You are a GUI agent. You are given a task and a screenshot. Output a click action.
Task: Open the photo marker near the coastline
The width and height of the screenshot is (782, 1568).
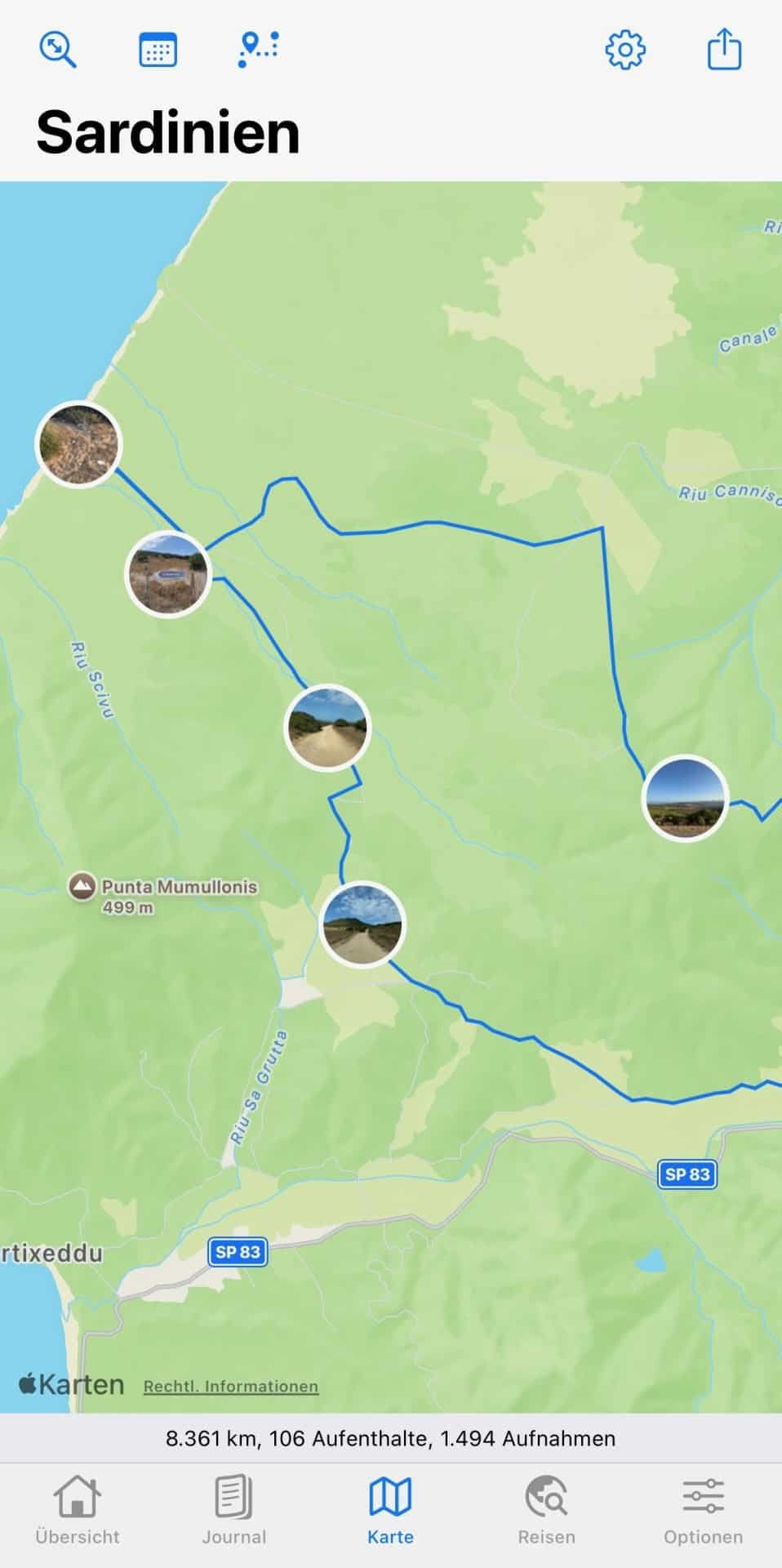pos(78,444)
